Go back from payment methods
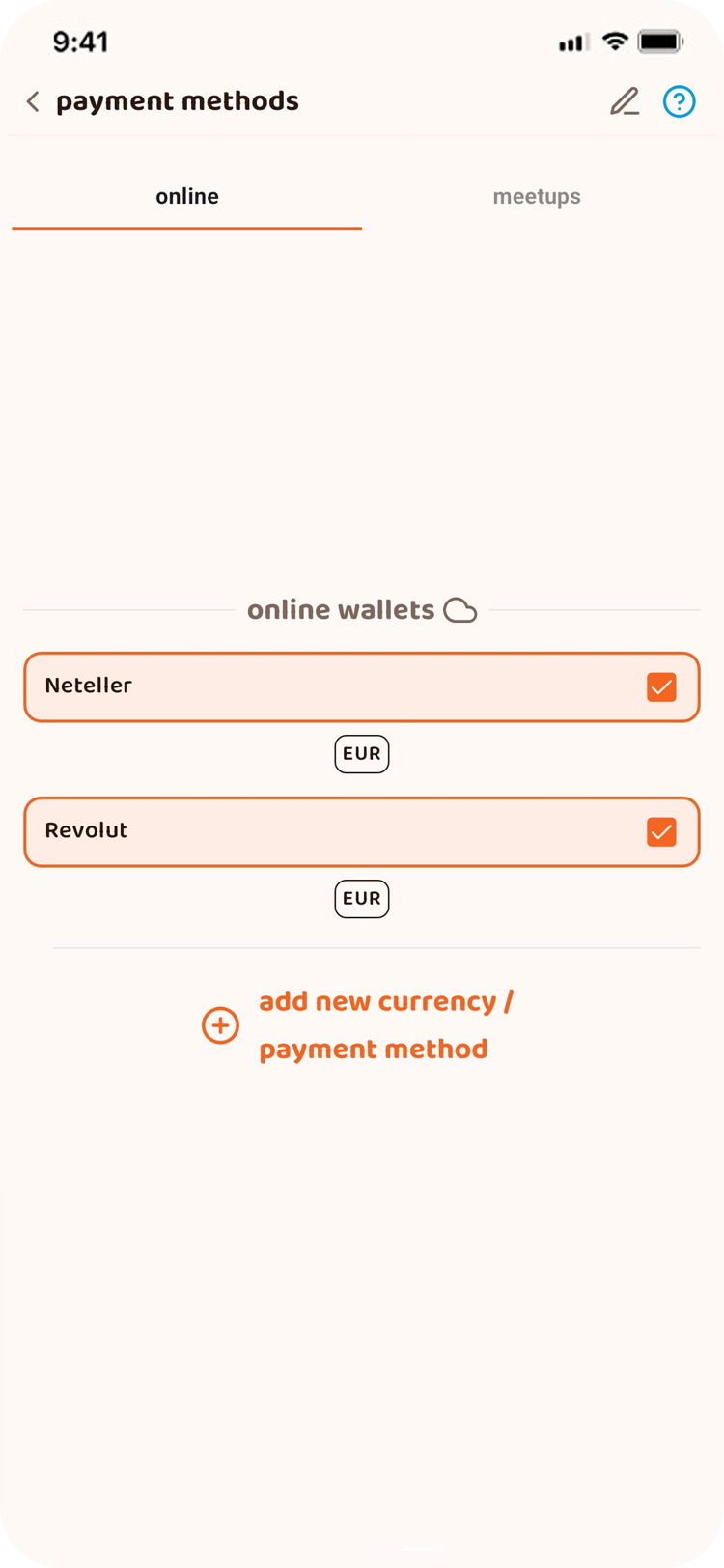 click(33, 101)
